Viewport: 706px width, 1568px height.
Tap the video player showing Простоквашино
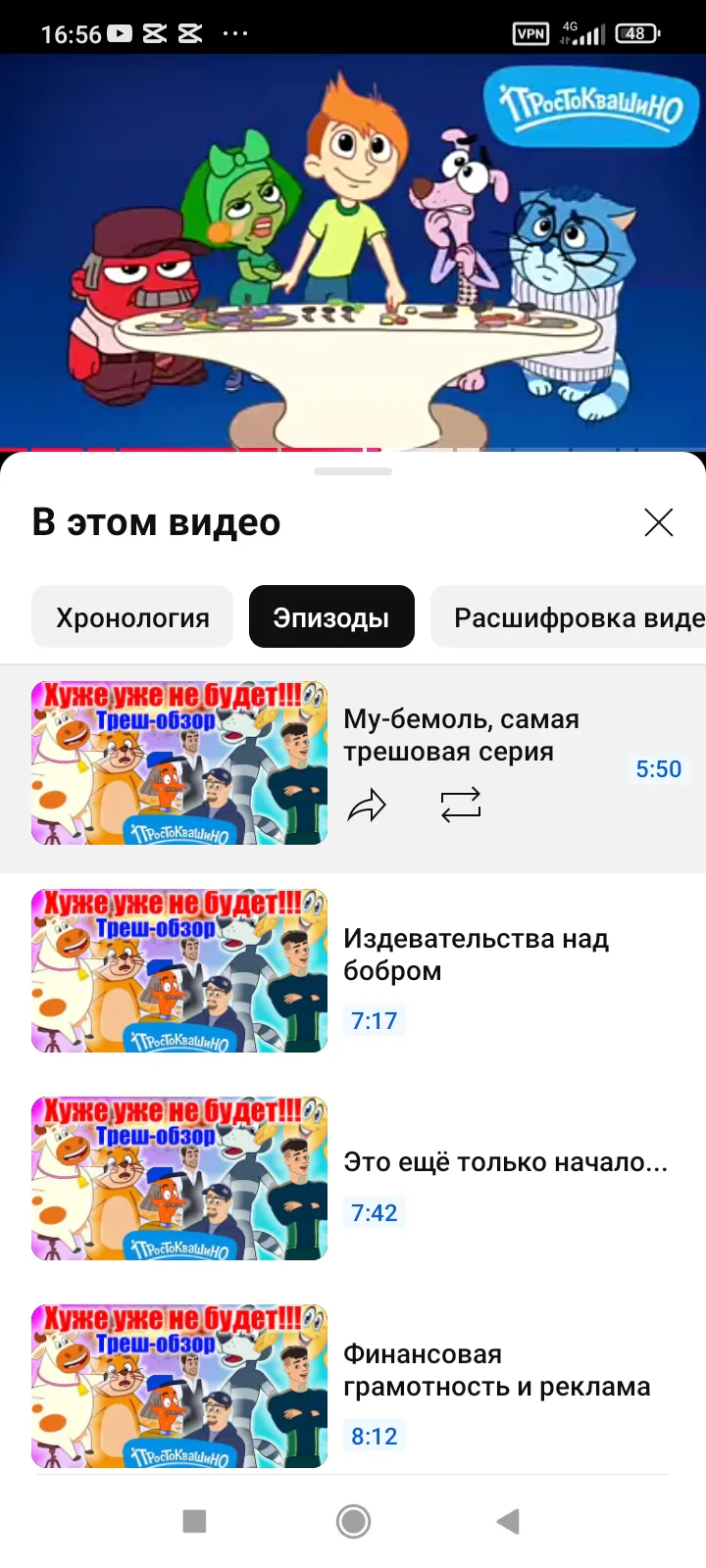(353, 252)
